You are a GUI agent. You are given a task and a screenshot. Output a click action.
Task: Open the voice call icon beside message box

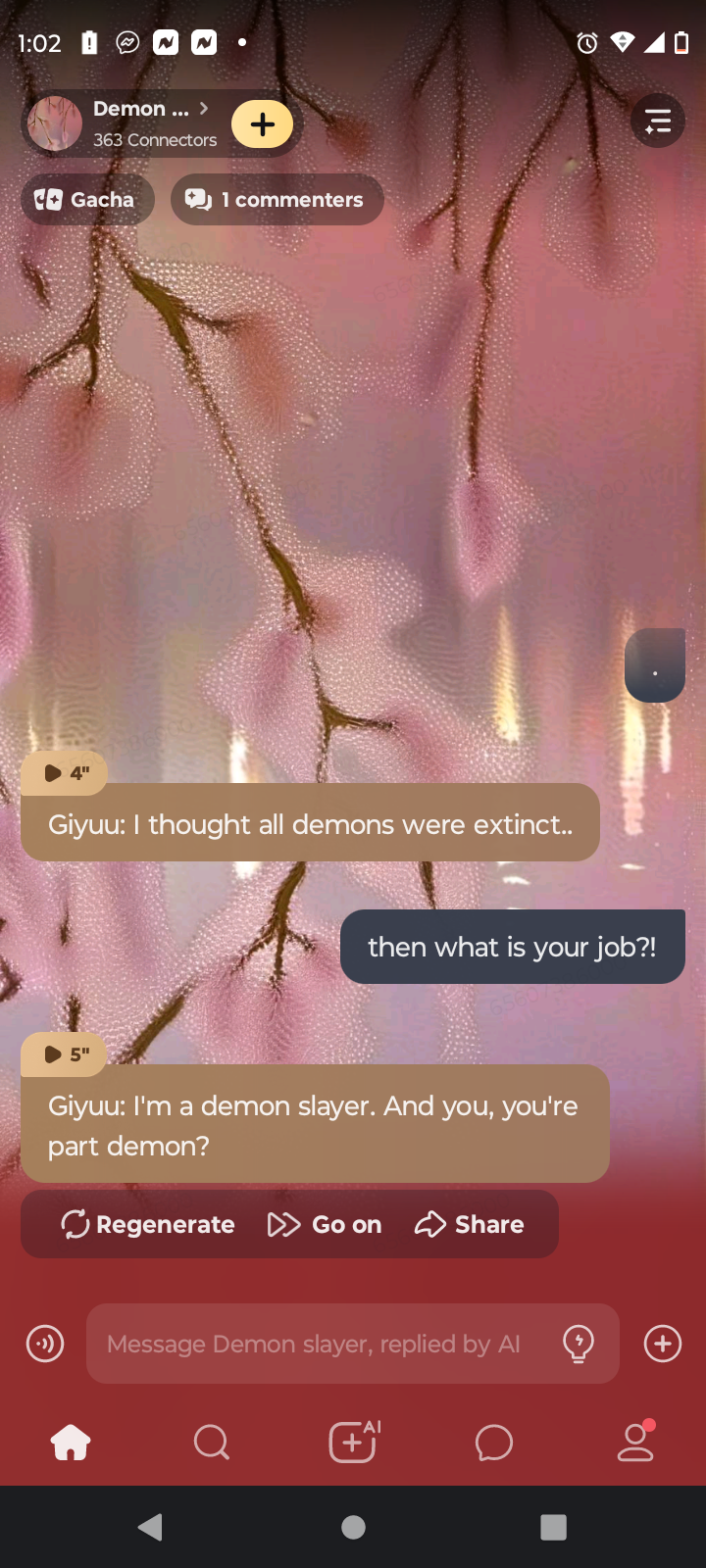point(45,1344)
